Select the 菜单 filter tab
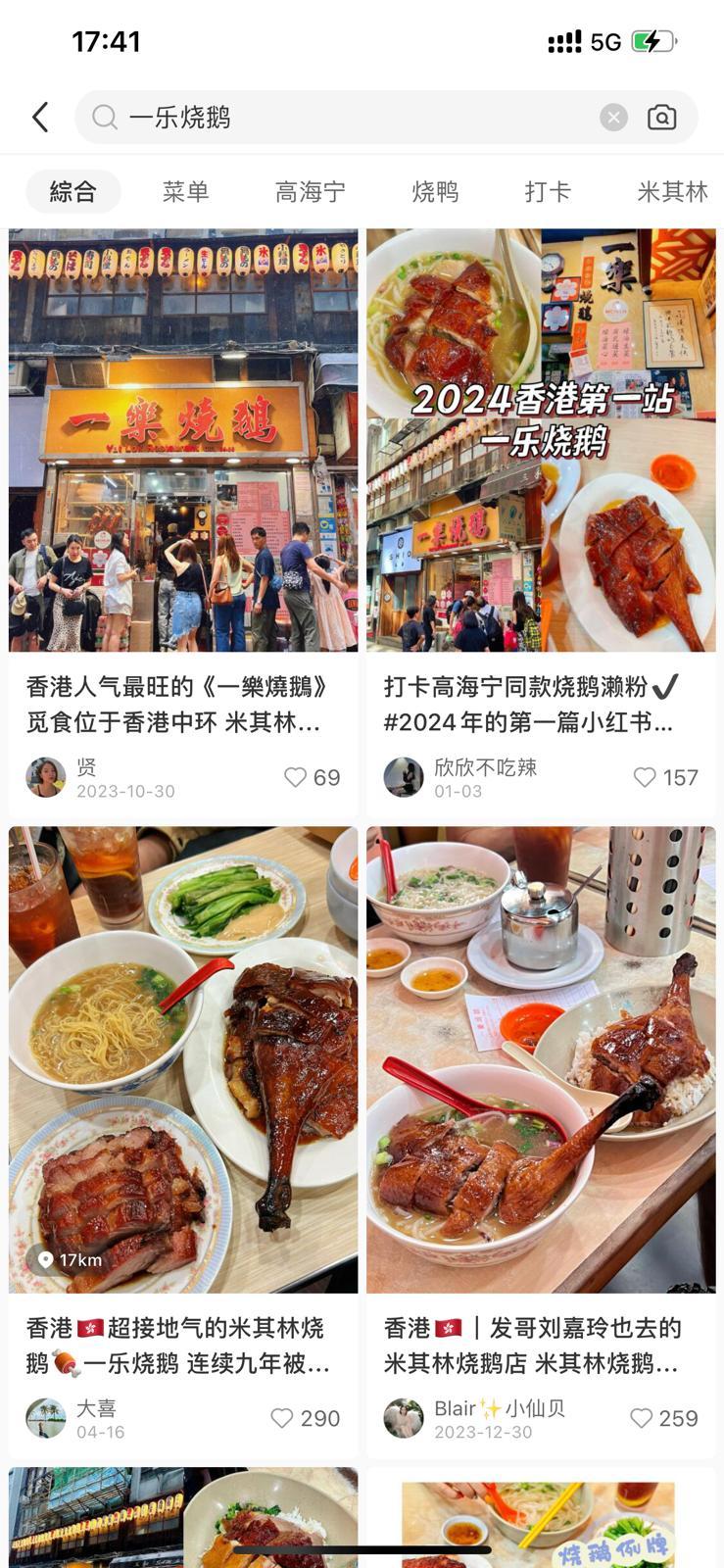The height and width of the screenshot is (1568, 724). click(x=185, y=192)
